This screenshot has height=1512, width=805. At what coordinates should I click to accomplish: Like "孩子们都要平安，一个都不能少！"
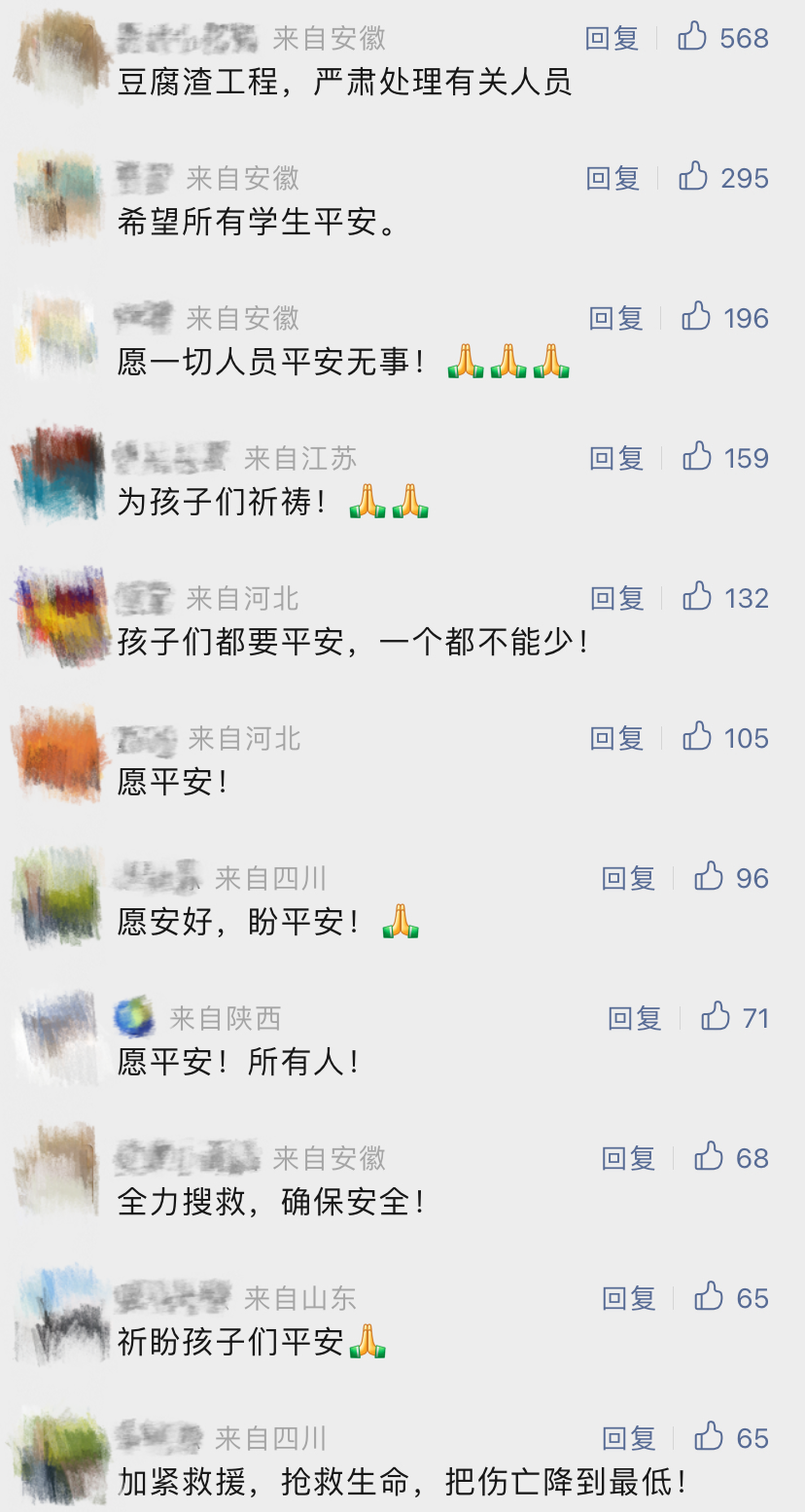(x=697, y=598)
